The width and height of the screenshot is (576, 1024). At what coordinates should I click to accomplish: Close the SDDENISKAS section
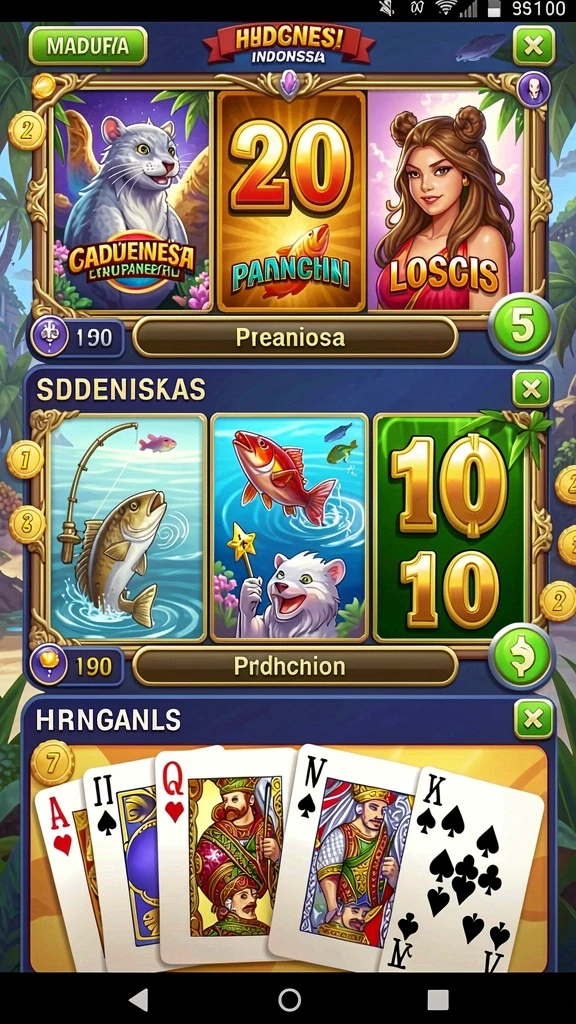(531, 390)
